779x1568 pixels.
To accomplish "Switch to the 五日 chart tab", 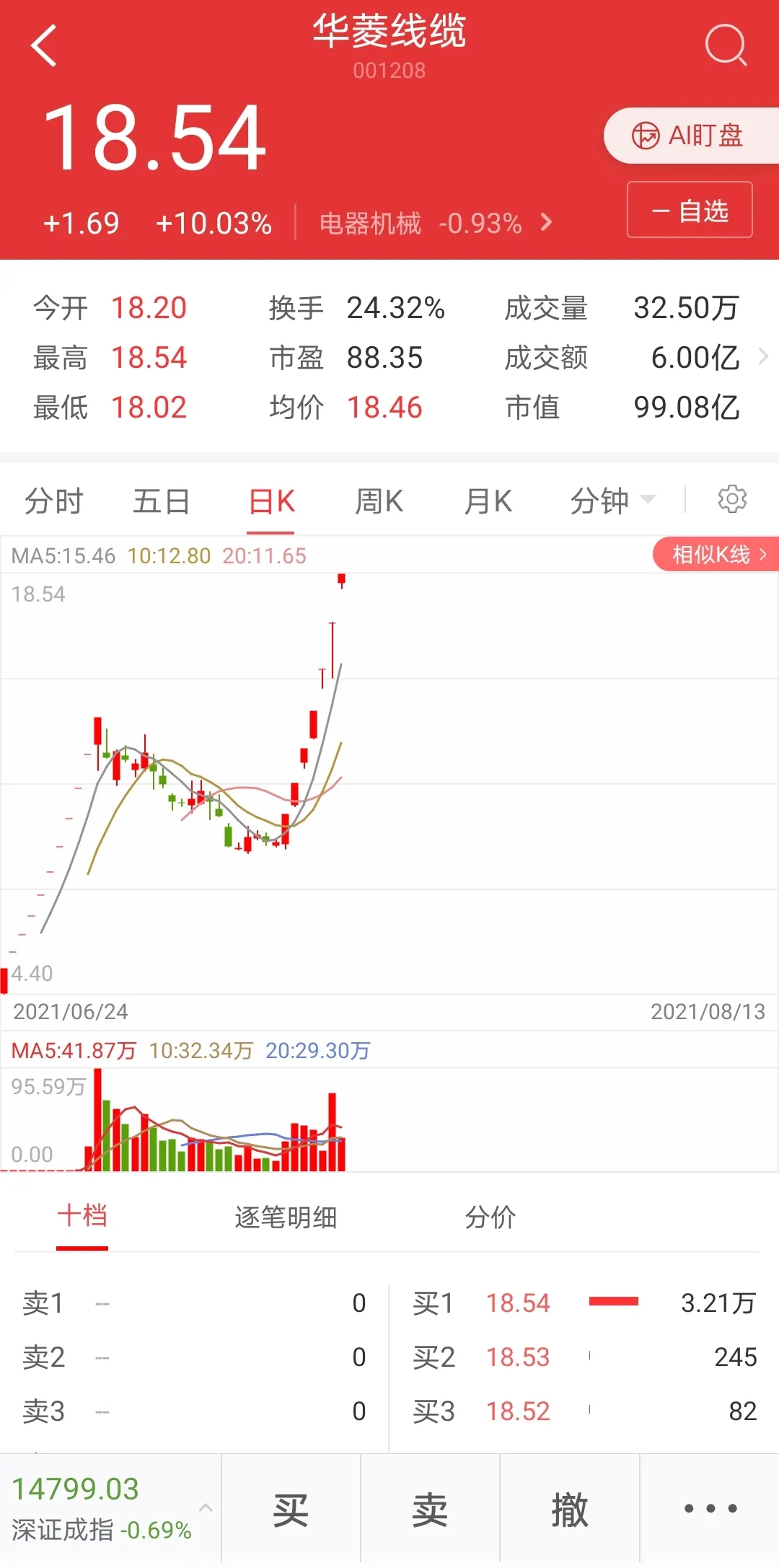I will [162, 501].
